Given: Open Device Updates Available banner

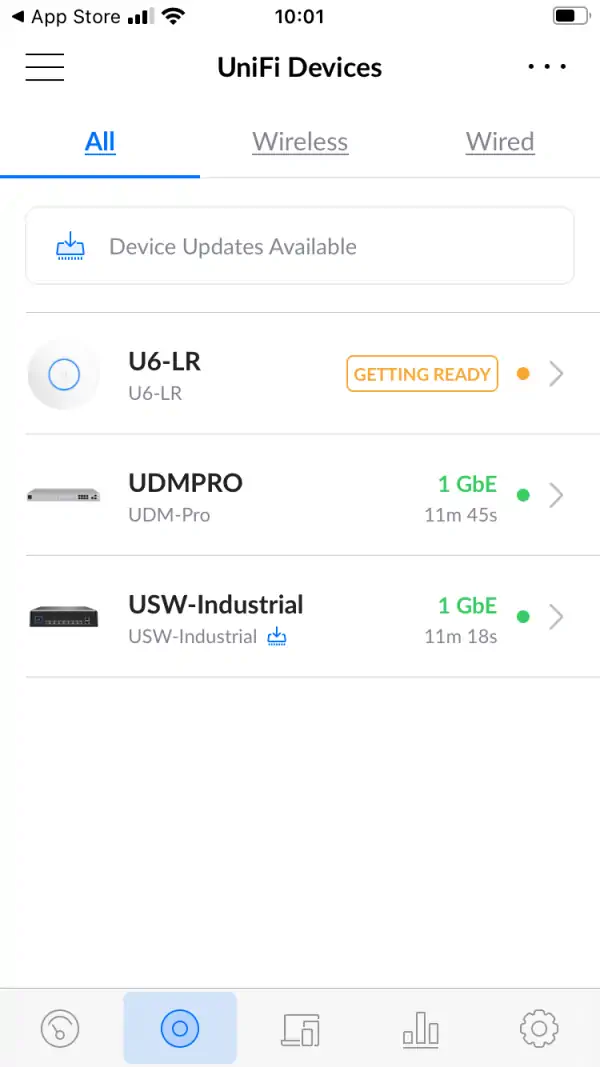Looking at the screenshot, I should coord(300,246).
